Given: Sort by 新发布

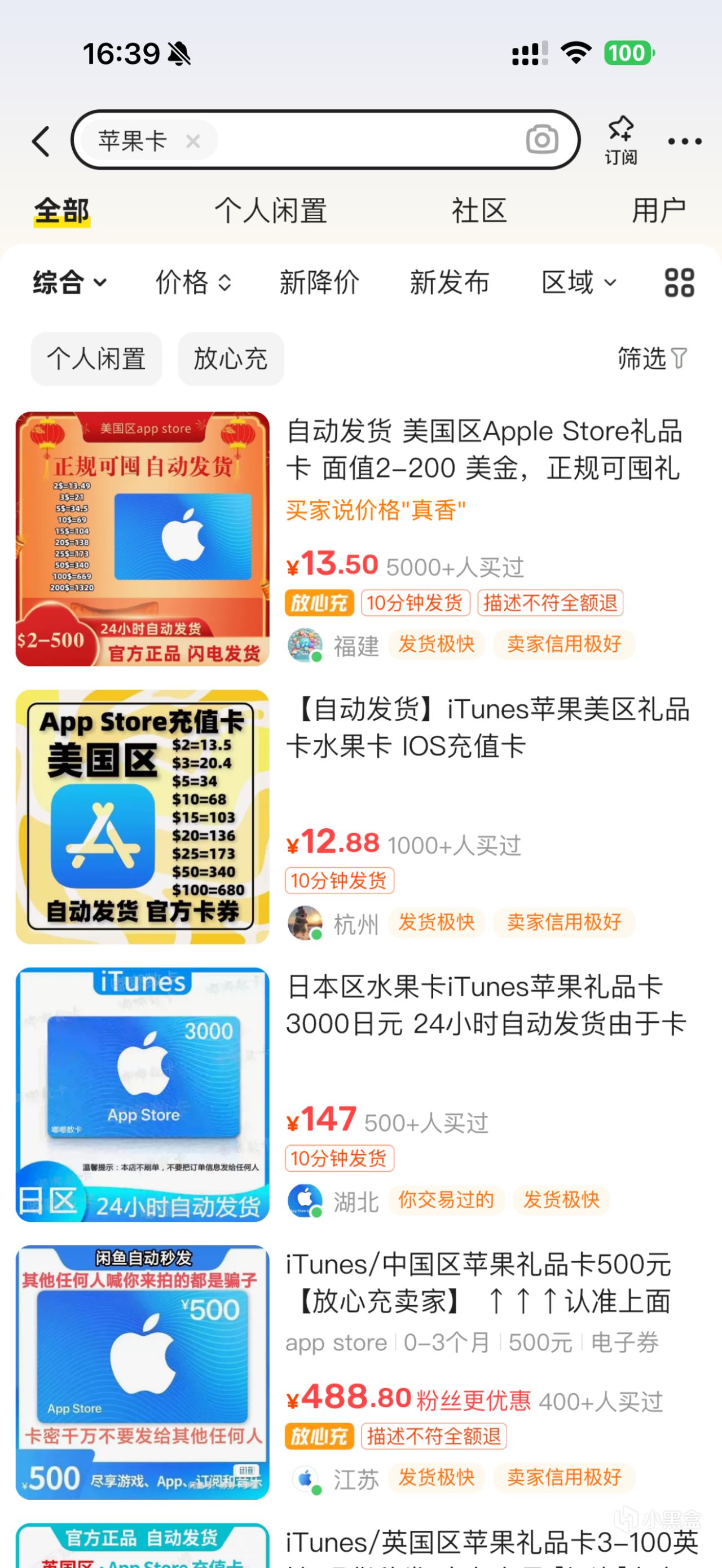Looking at the screenshot, I should (x=449, y=282).
